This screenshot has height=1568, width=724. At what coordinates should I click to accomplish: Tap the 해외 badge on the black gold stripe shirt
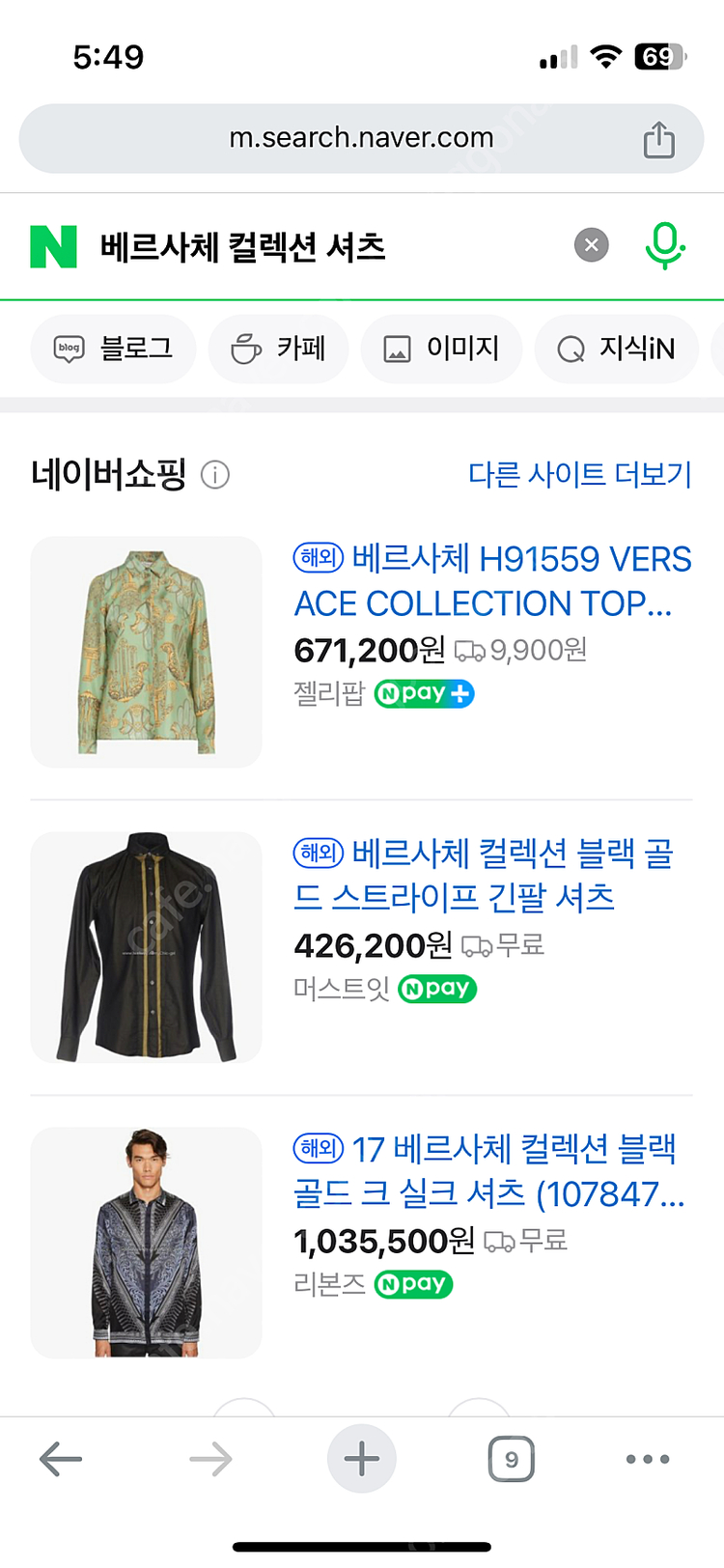[x=319, y=854]
